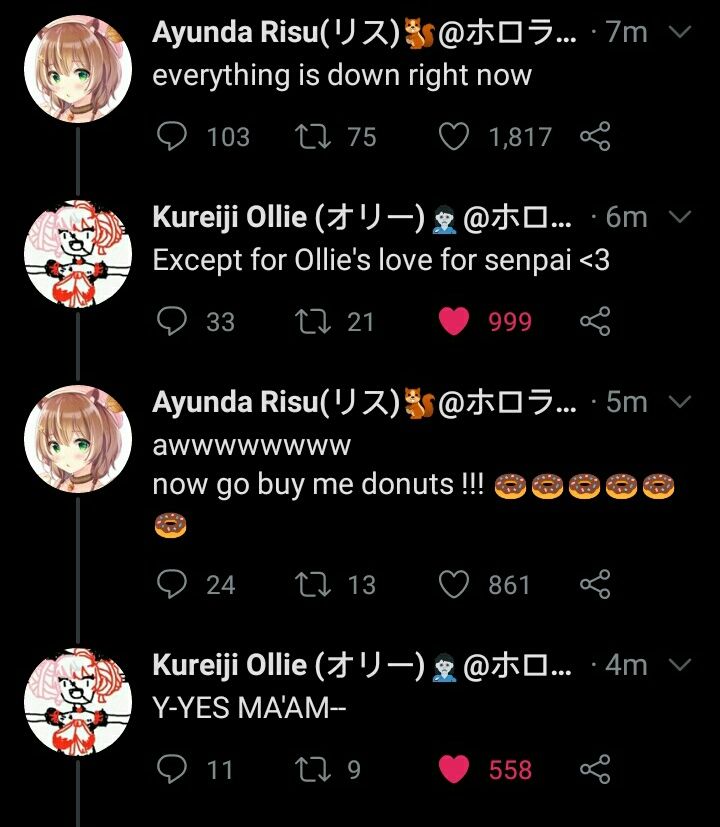The image size is (720, 827).
Task: Reply to Ollie's "love for senpai" tweet
Action: coord(172,321)
